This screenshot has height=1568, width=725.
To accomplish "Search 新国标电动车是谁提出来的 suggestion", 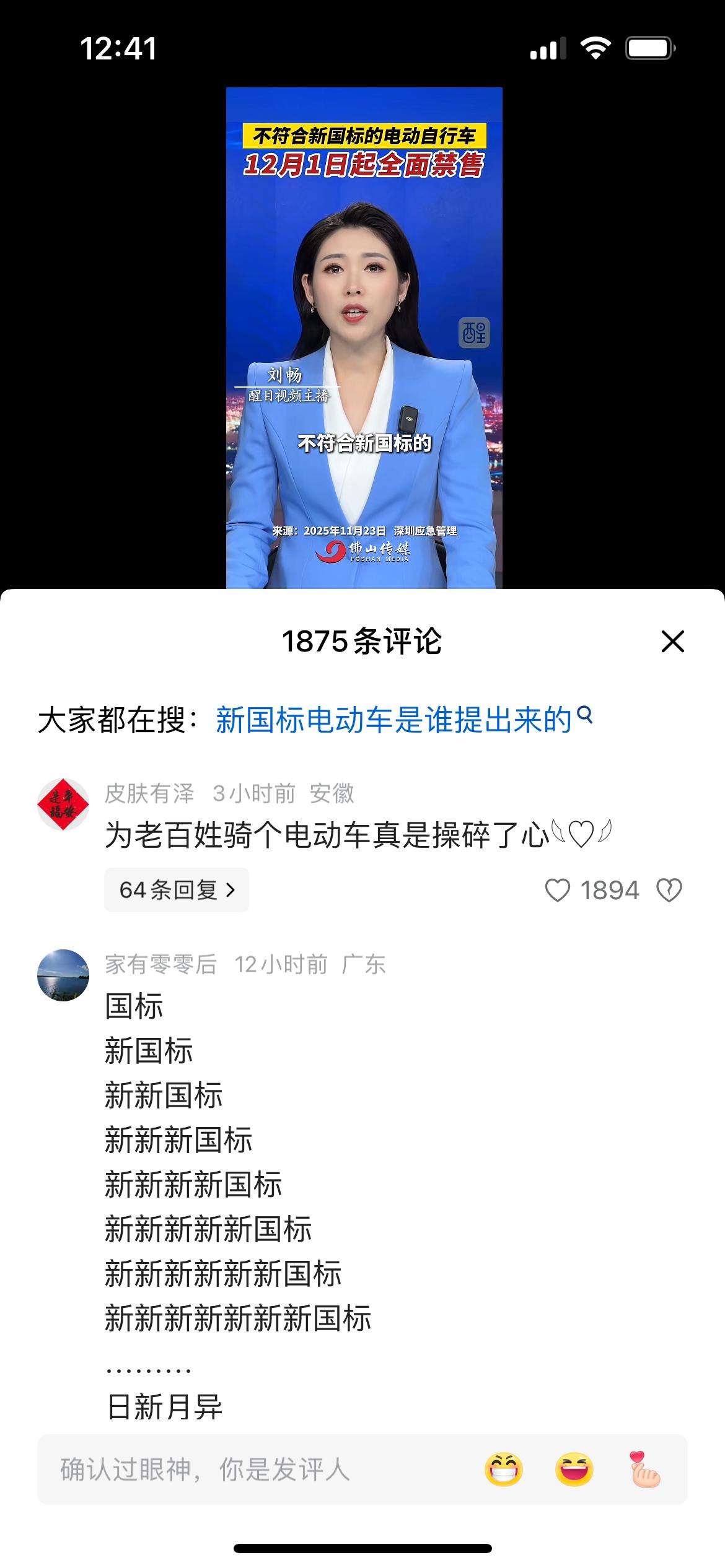I will [403, 720].
